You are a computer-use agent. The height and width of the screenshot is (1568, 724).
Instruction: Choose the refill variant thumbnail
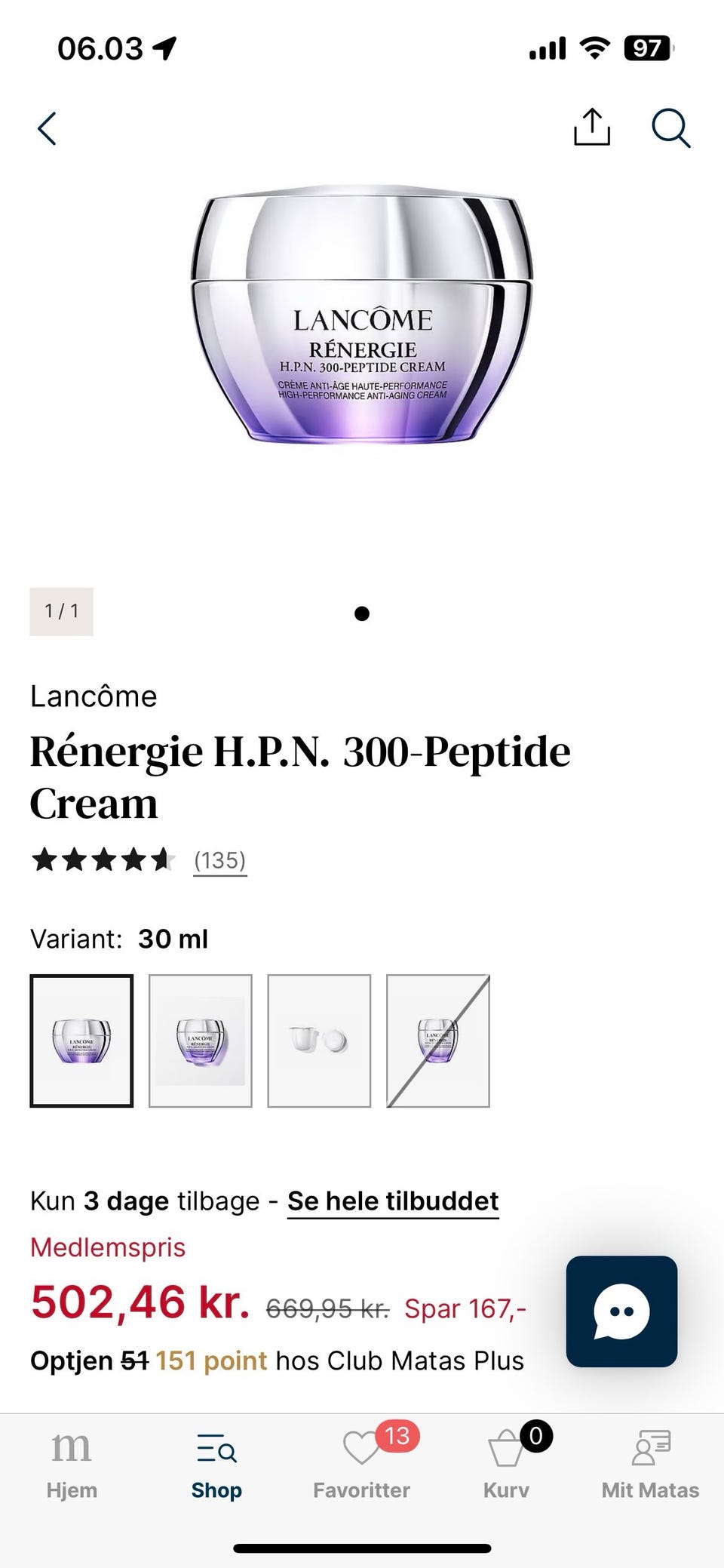tap(319, 1041)
